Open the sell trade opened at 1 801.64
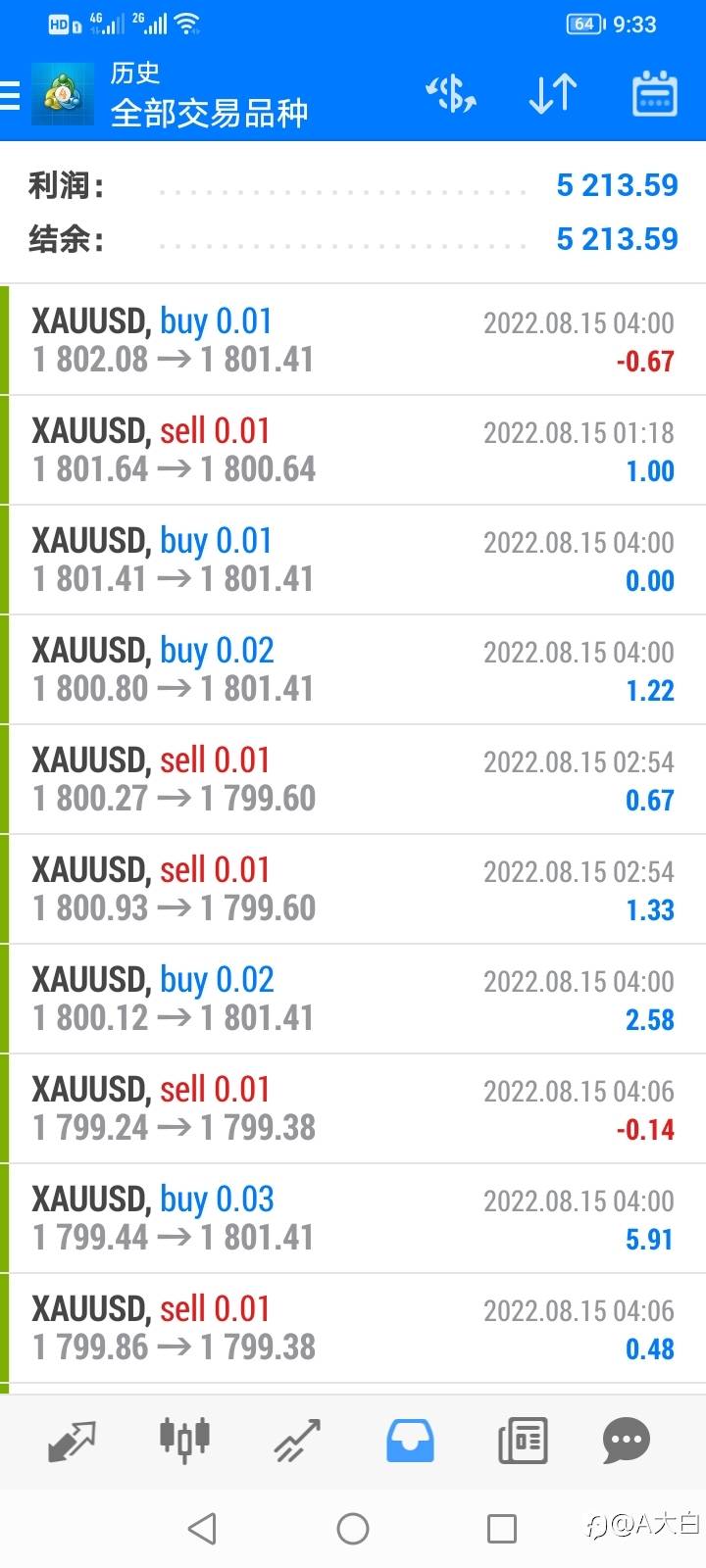706x1568 pixels. [353, 450]
